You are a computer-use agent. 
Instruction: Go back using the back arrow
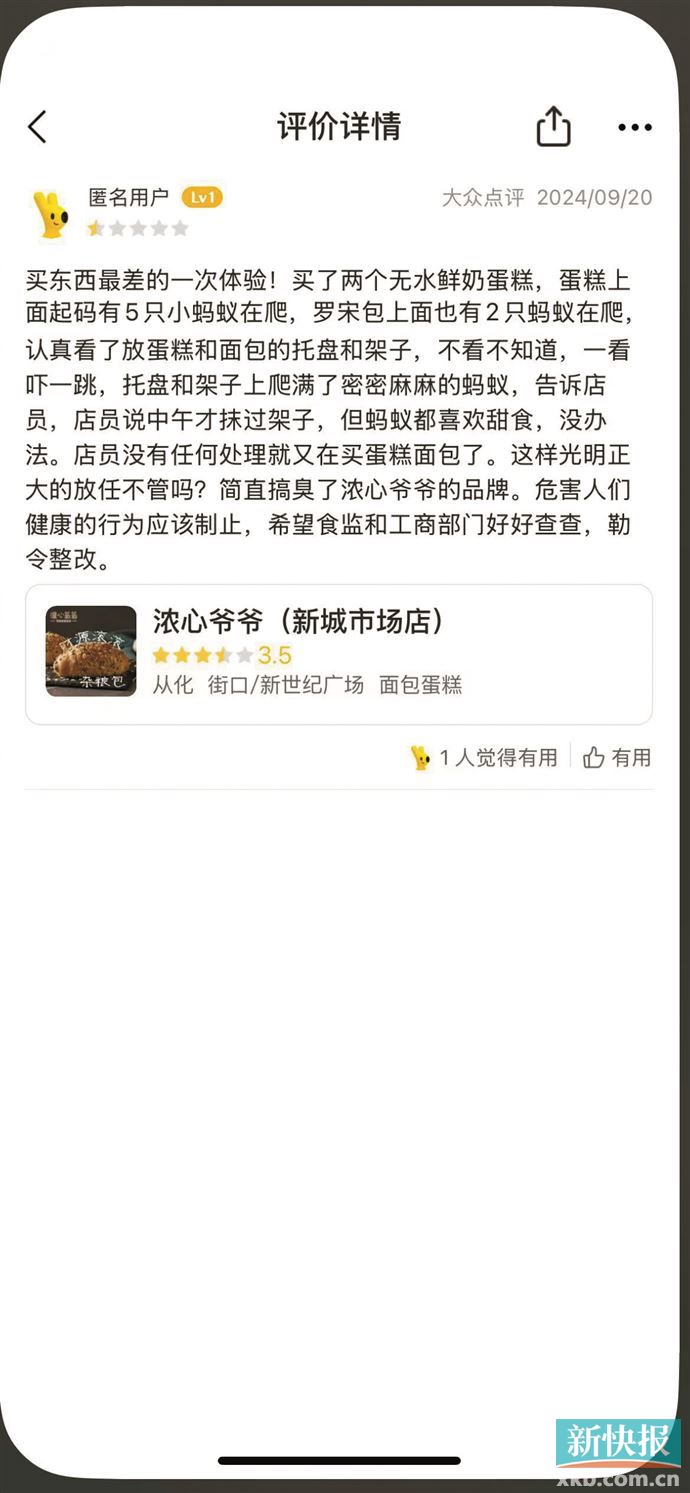pyautogui.click(x=38, y=127)
